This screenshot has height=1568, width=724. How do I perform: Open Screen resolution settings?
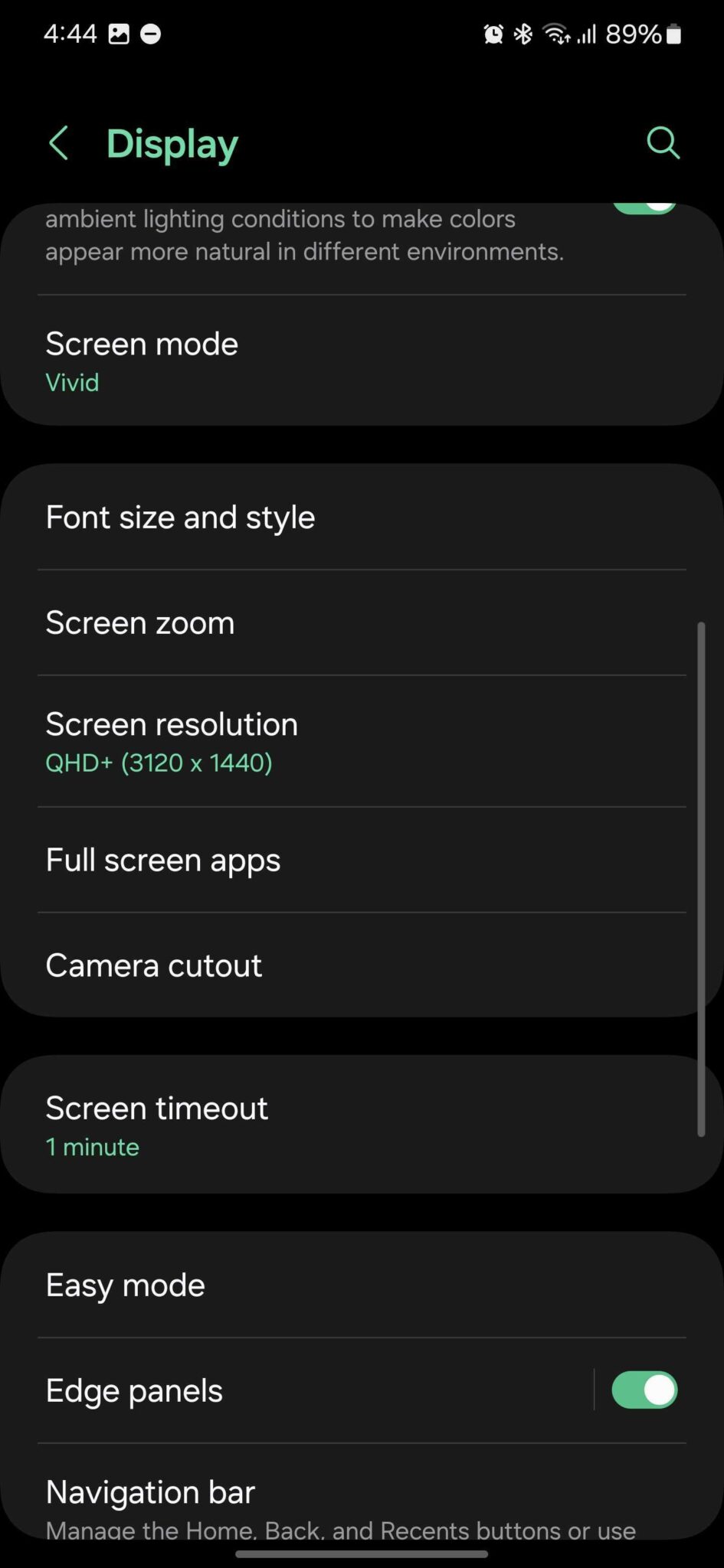click(362, 740)
